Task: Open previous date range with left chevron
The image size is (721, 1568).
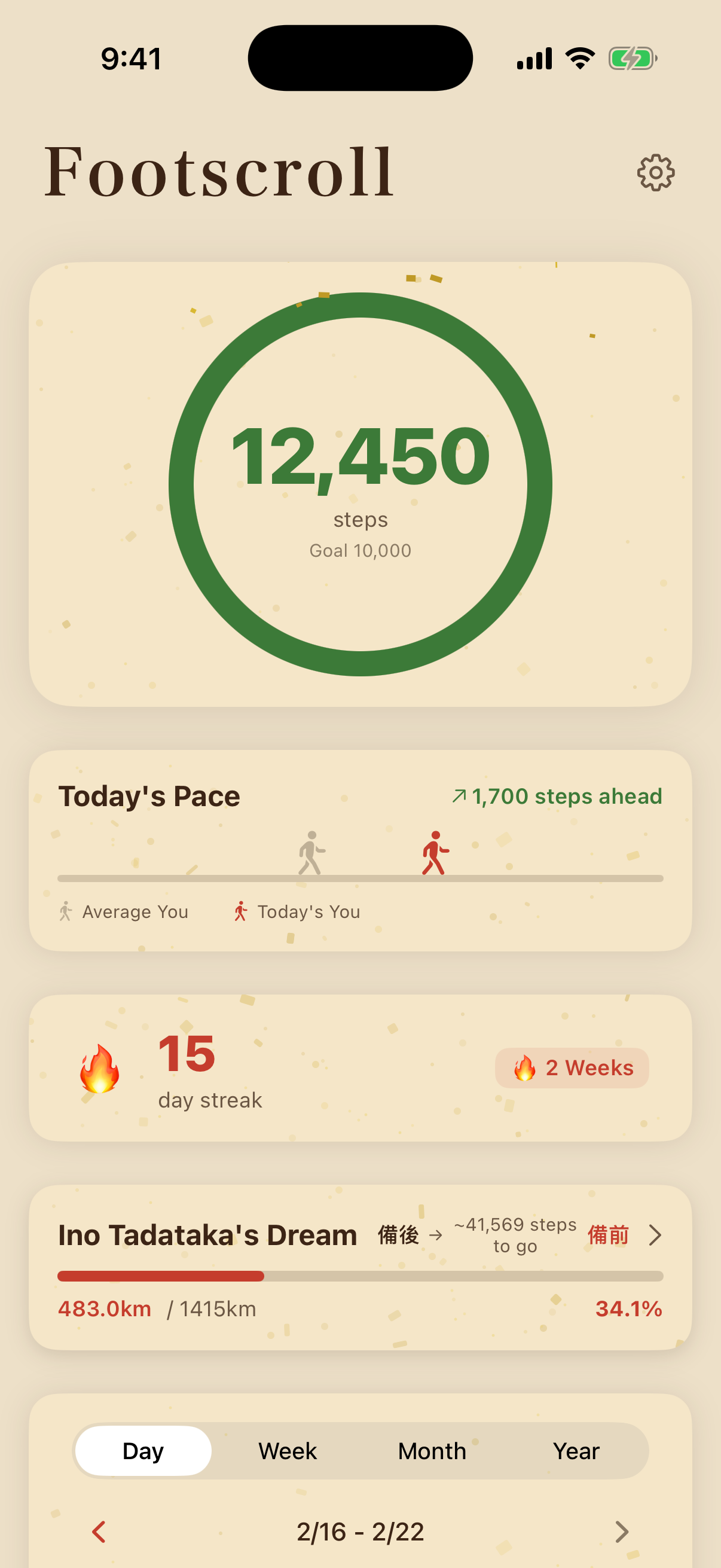Action: coord(99,1531)
